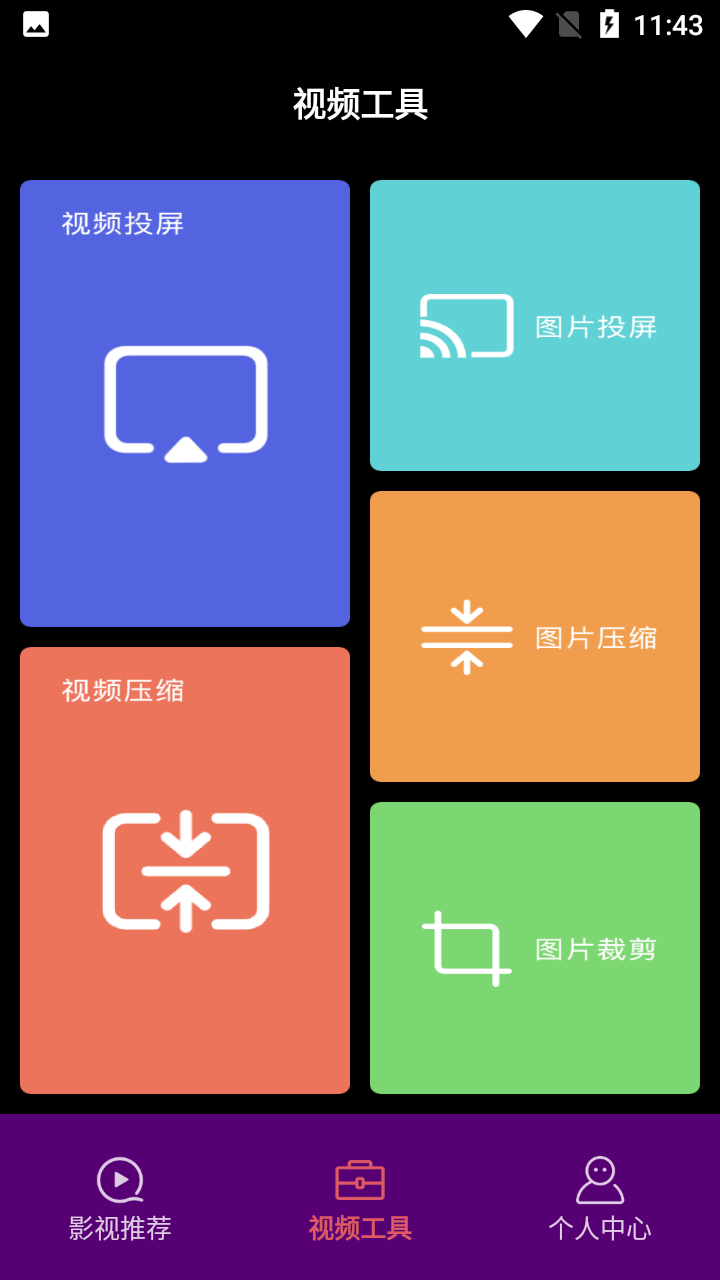Open the 视频压缩 video compression tile
The image size is (720, 1280).
click(185, 870)
